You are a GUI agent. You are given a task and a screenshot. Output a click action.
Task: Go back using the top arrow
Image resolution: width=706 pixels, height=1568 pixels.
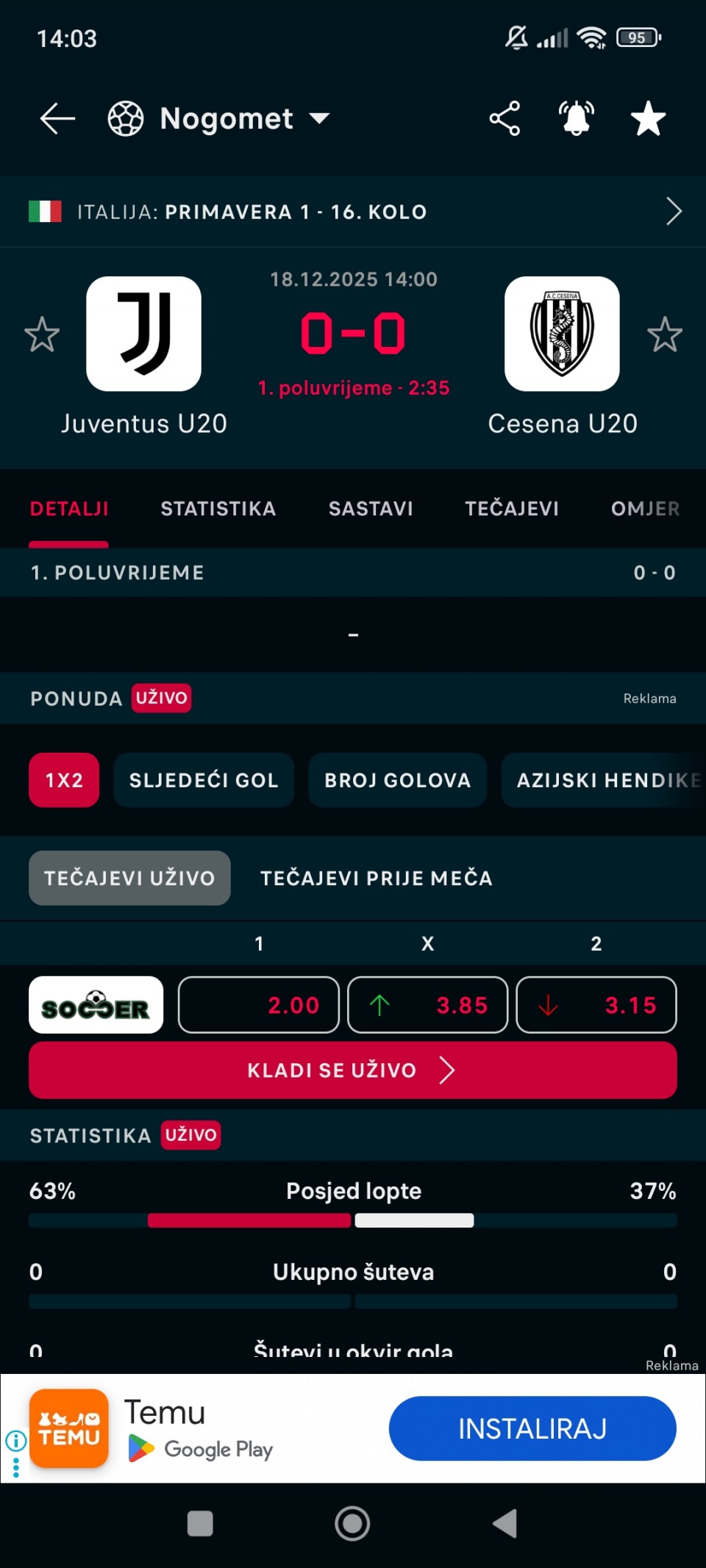57,118
